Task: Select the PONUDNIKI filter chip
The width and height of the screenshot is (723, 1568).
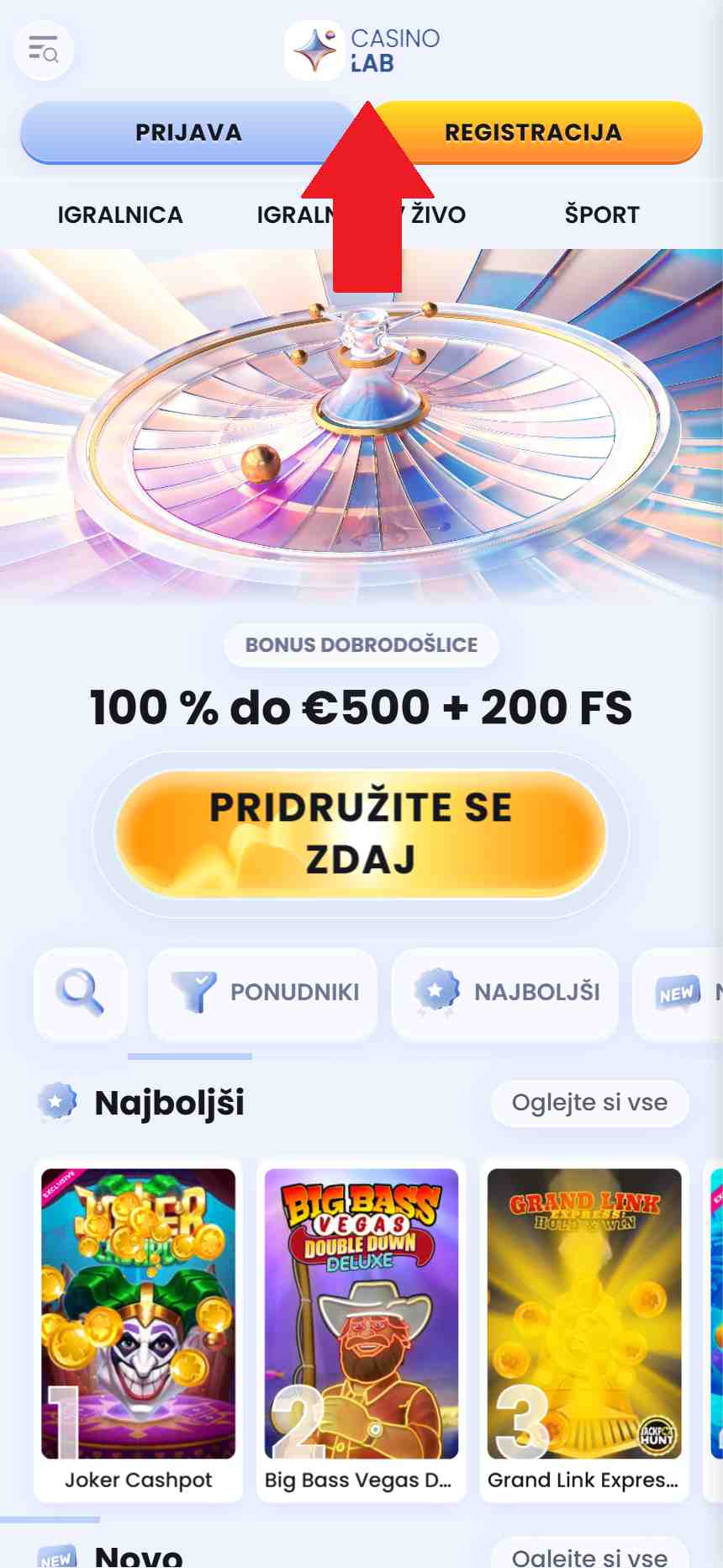Action: [x=263, y=993]
